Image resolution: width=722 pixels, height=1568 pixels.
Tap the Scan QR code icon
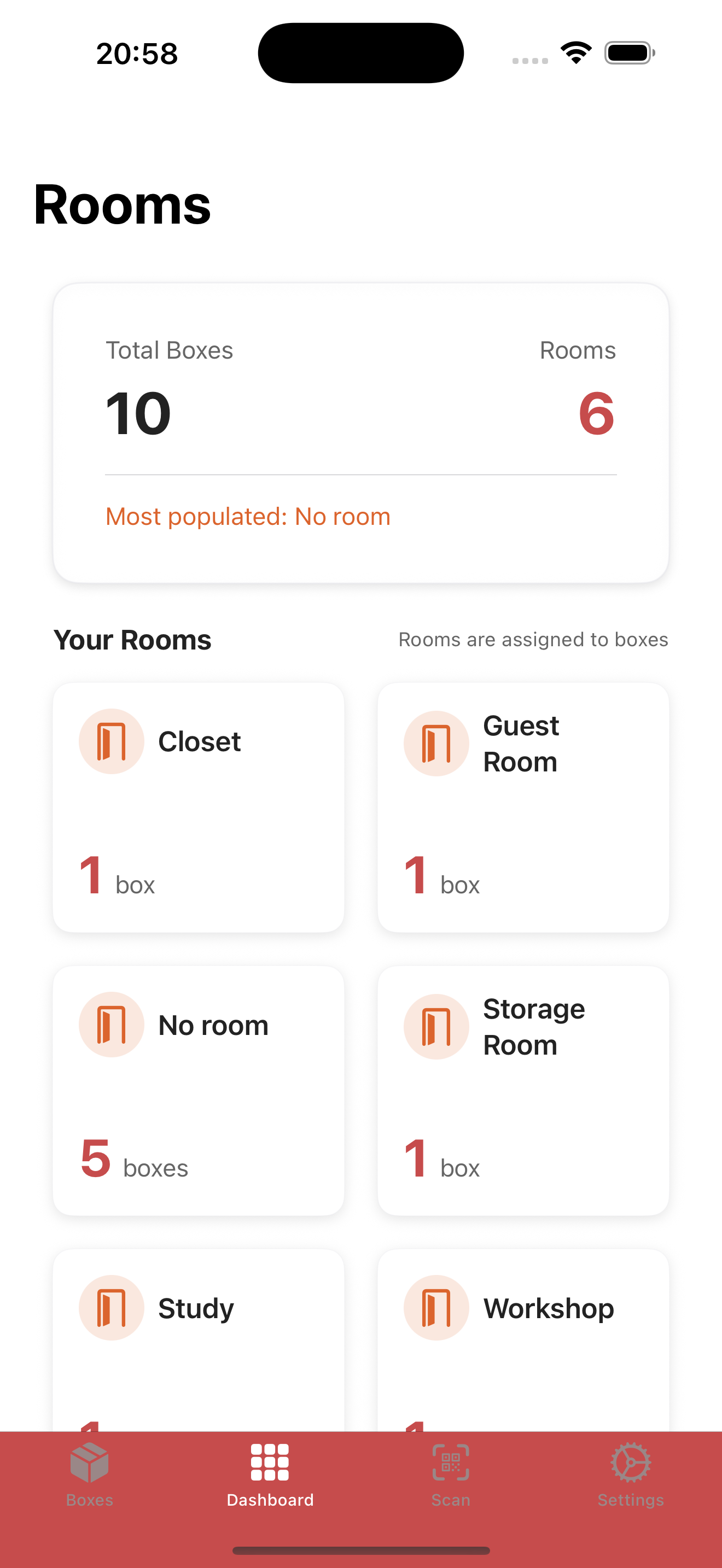coord(451,1461)
